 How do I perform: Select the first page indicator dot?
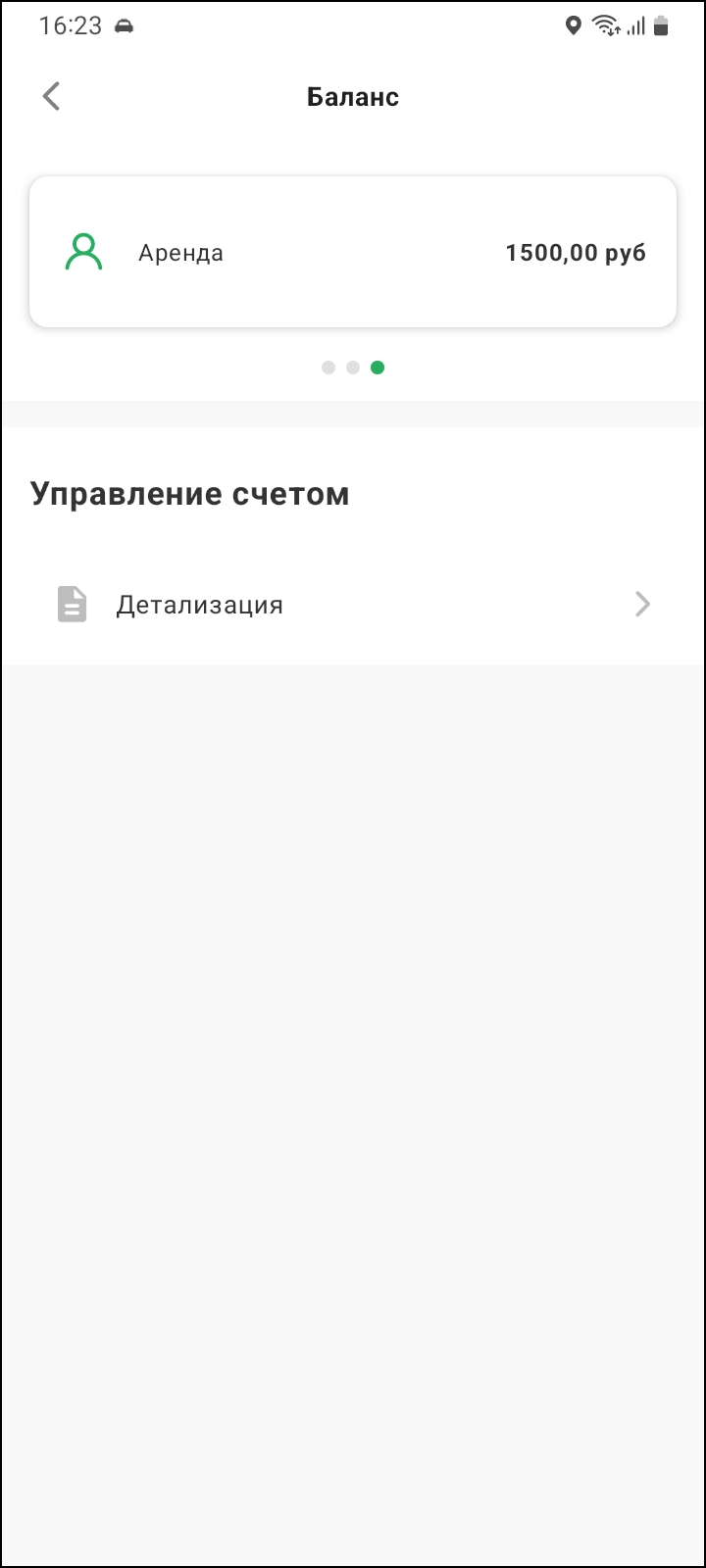[328, 367]
